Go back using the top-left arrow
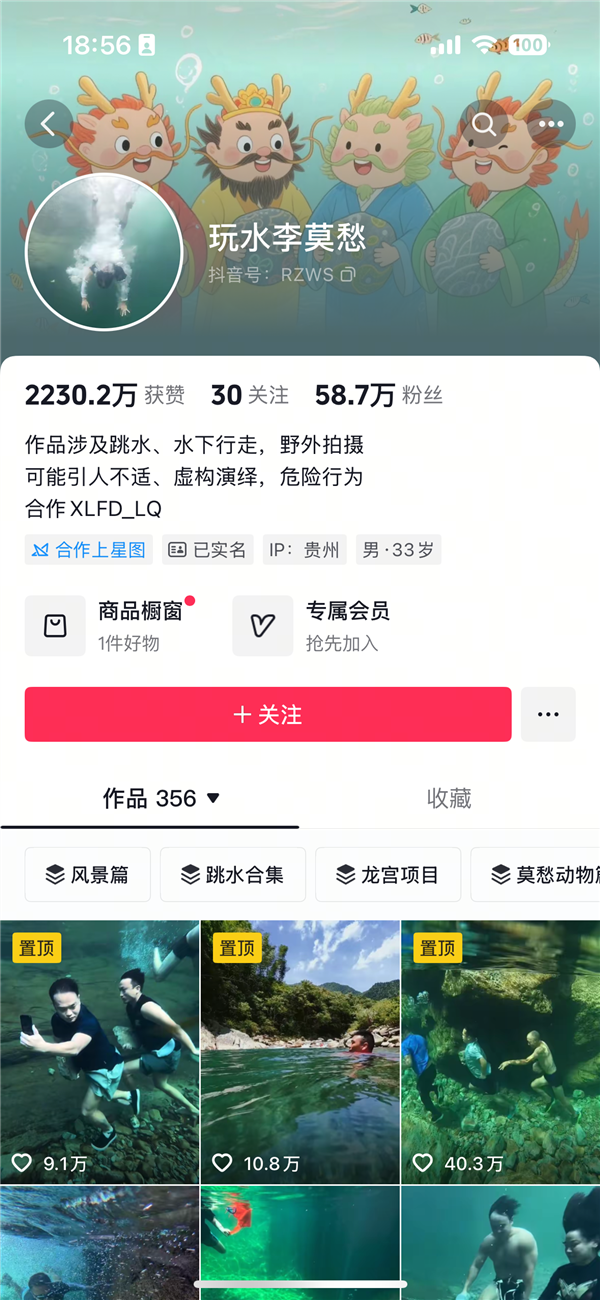Viewport: 600px width, 1300px height. (x=48, y=125)
